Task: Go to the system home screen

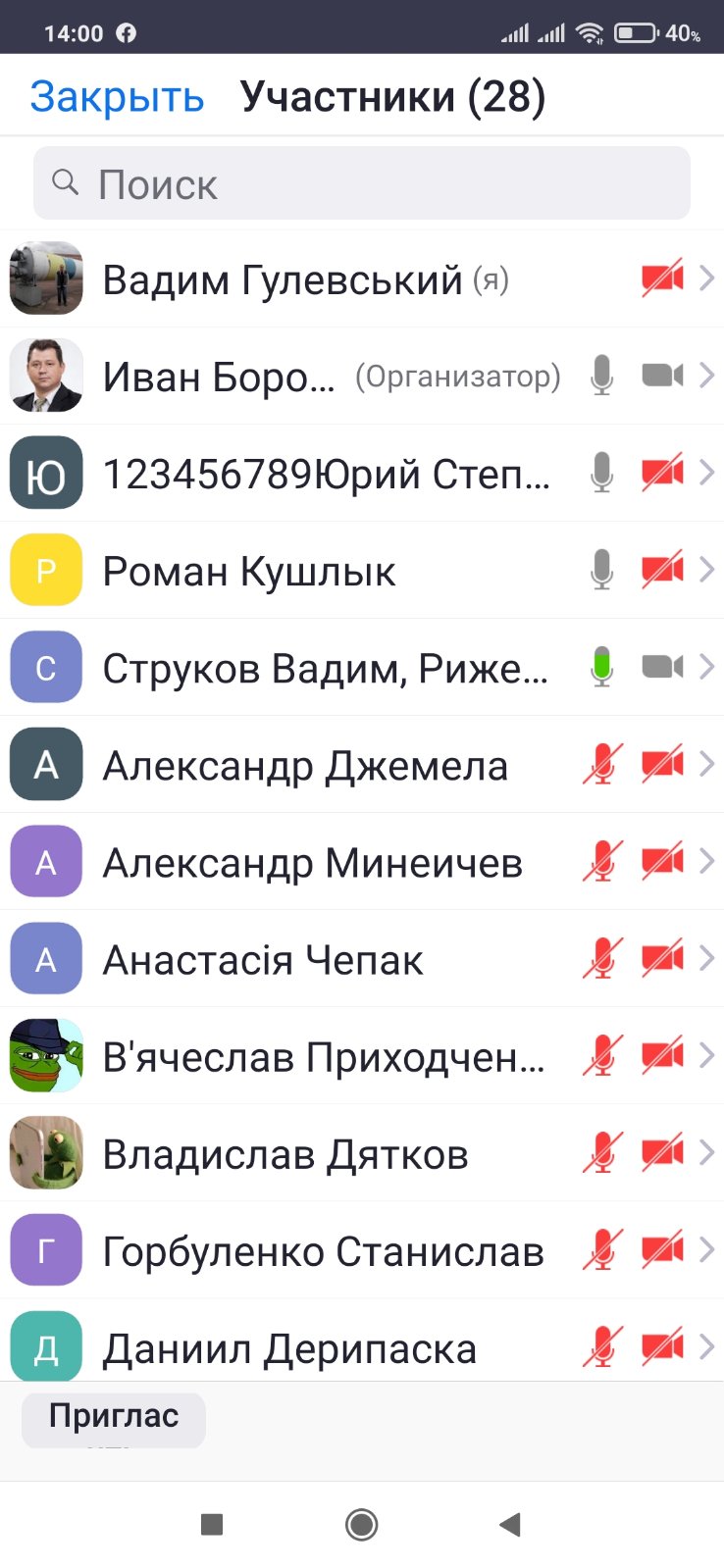Action: click(362, 1524)
